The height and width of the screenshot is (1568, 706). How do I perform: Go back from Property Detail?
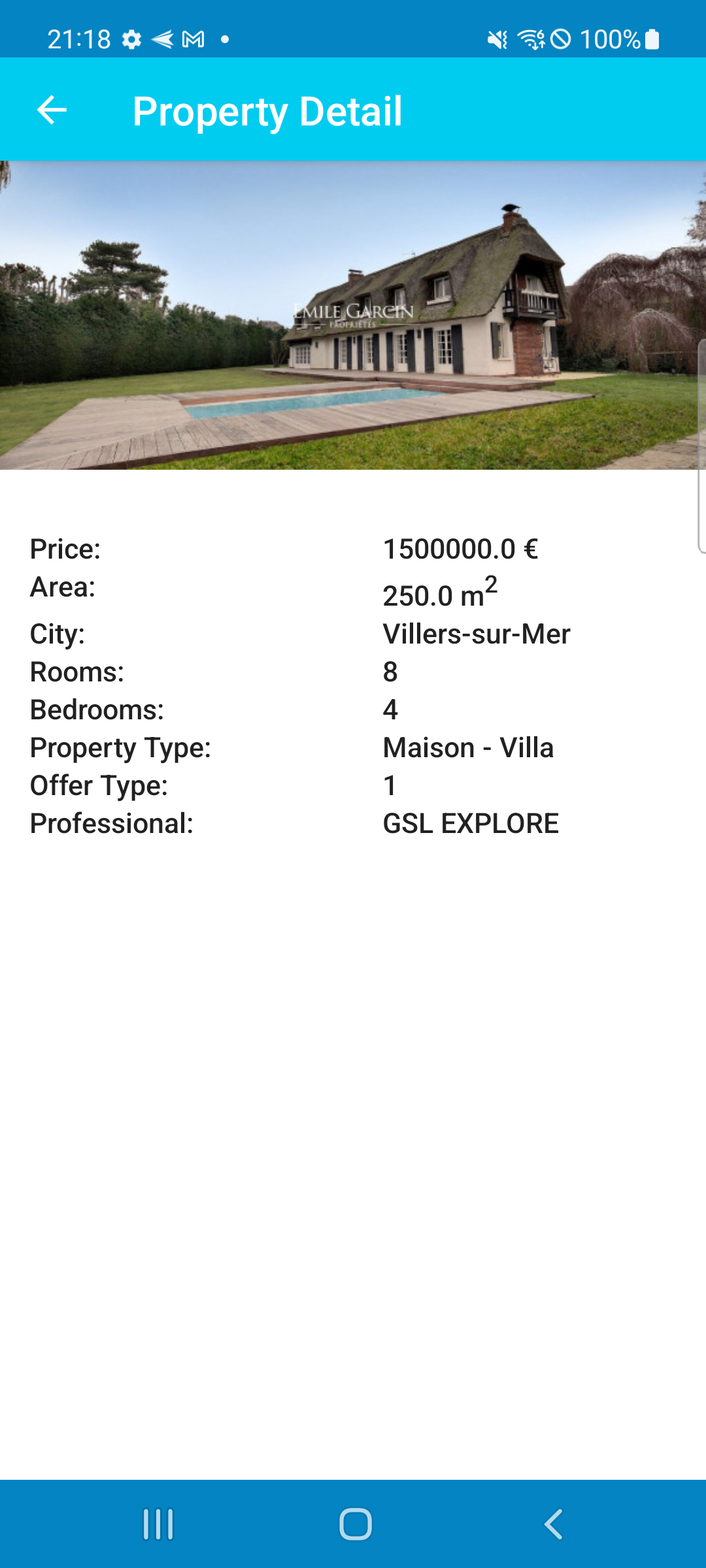52,110
